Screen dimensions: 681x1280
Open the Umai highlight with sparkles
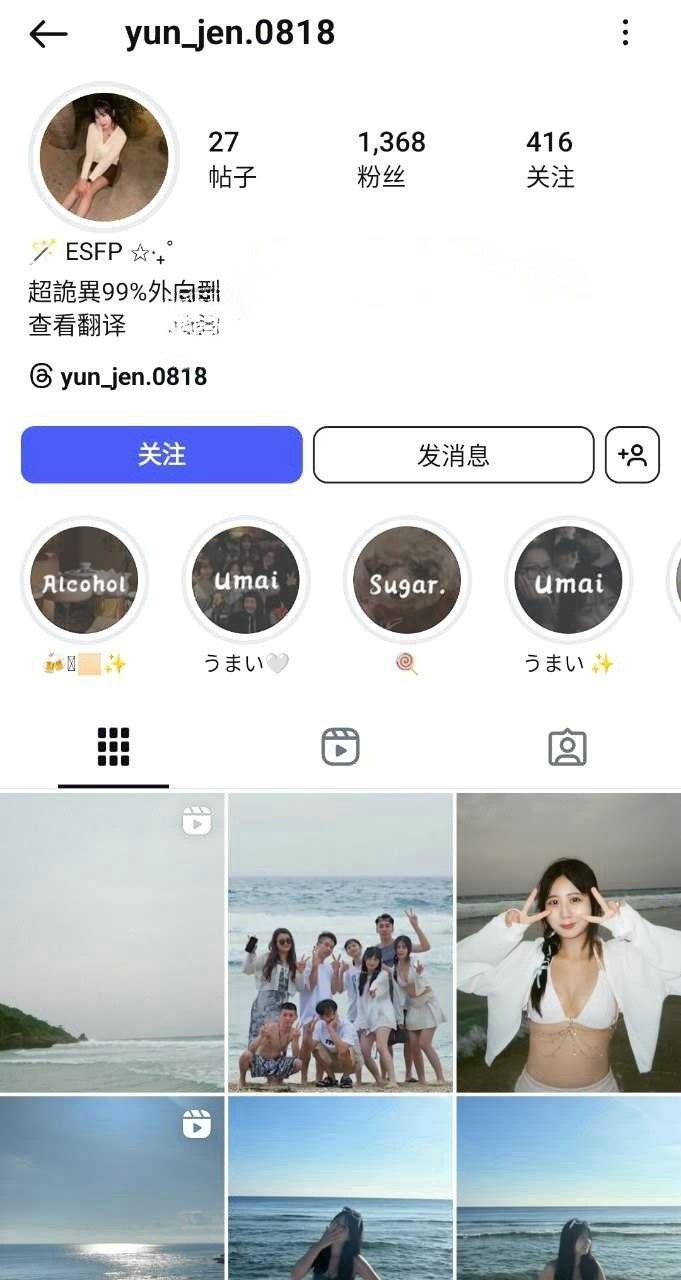568,581
